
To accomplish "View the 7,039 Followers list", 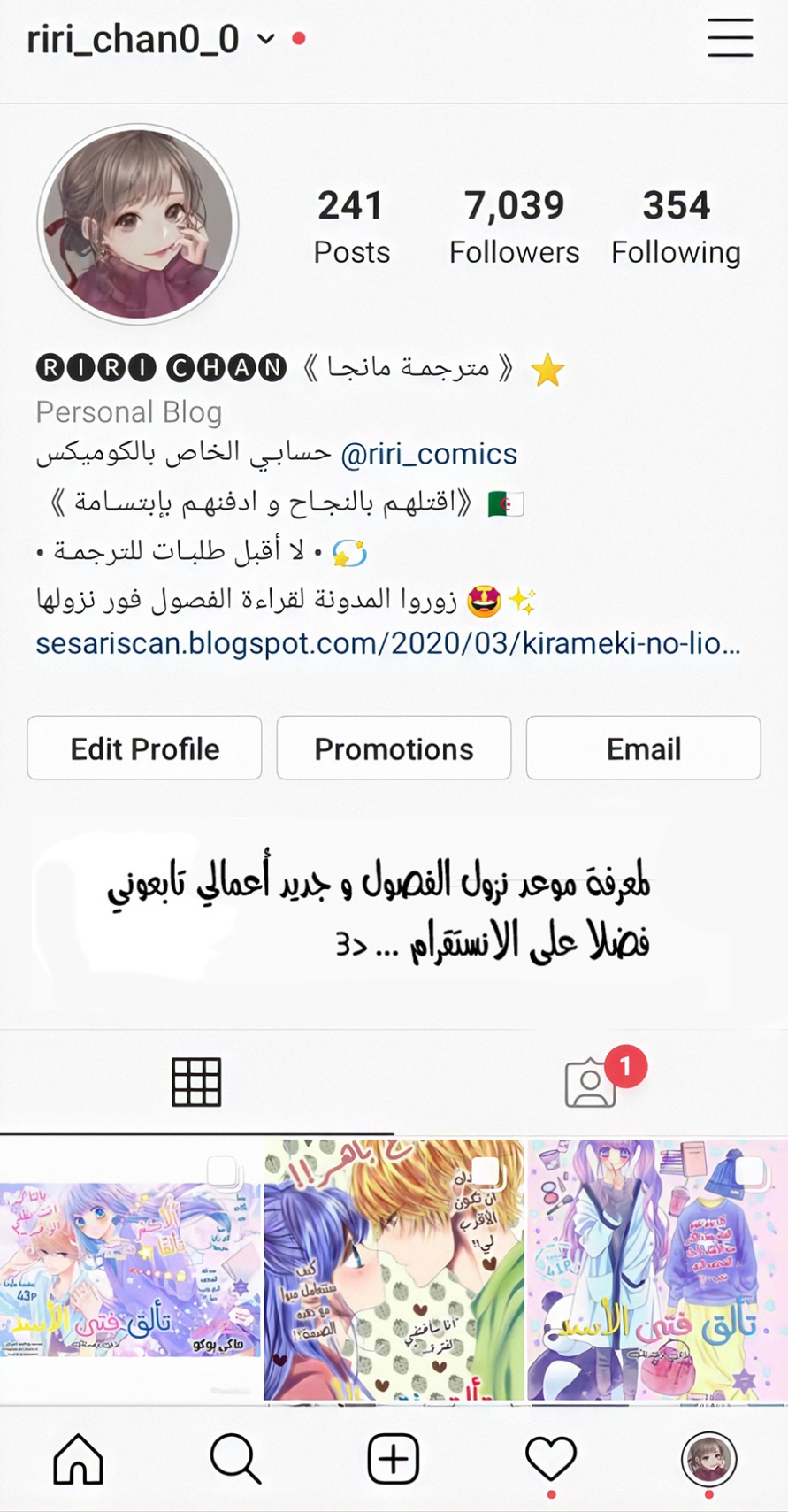I will pyautogui.click(x=514, y=226).
